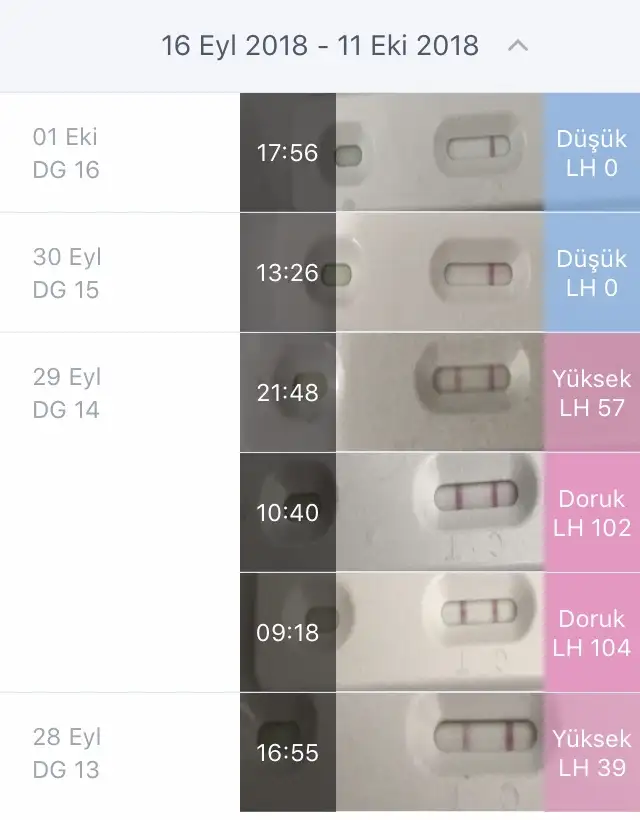The height and width of the screenshot is (820, 640).
Task: Open the 17:56 test from 01 Eki
Action: 440,153
